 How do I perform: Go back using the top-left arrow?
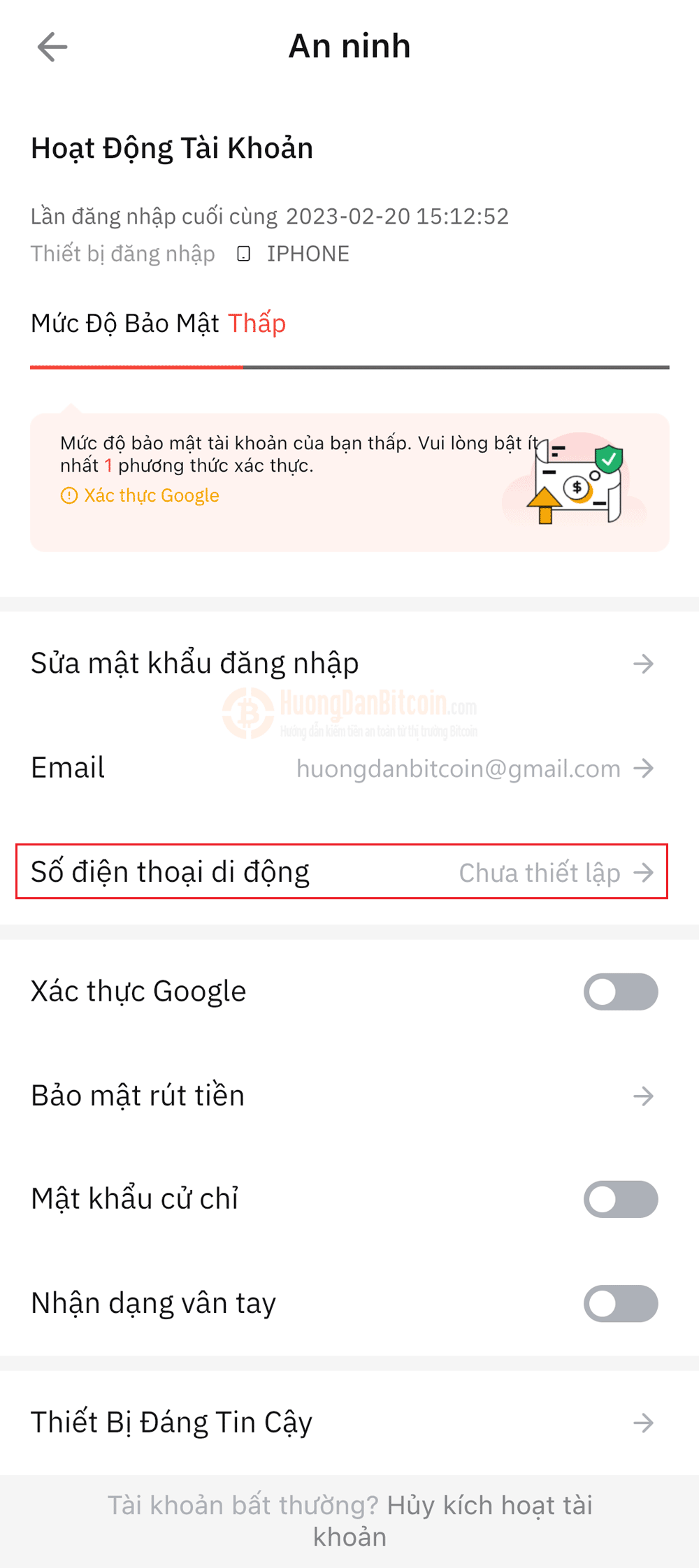(52, 48)
